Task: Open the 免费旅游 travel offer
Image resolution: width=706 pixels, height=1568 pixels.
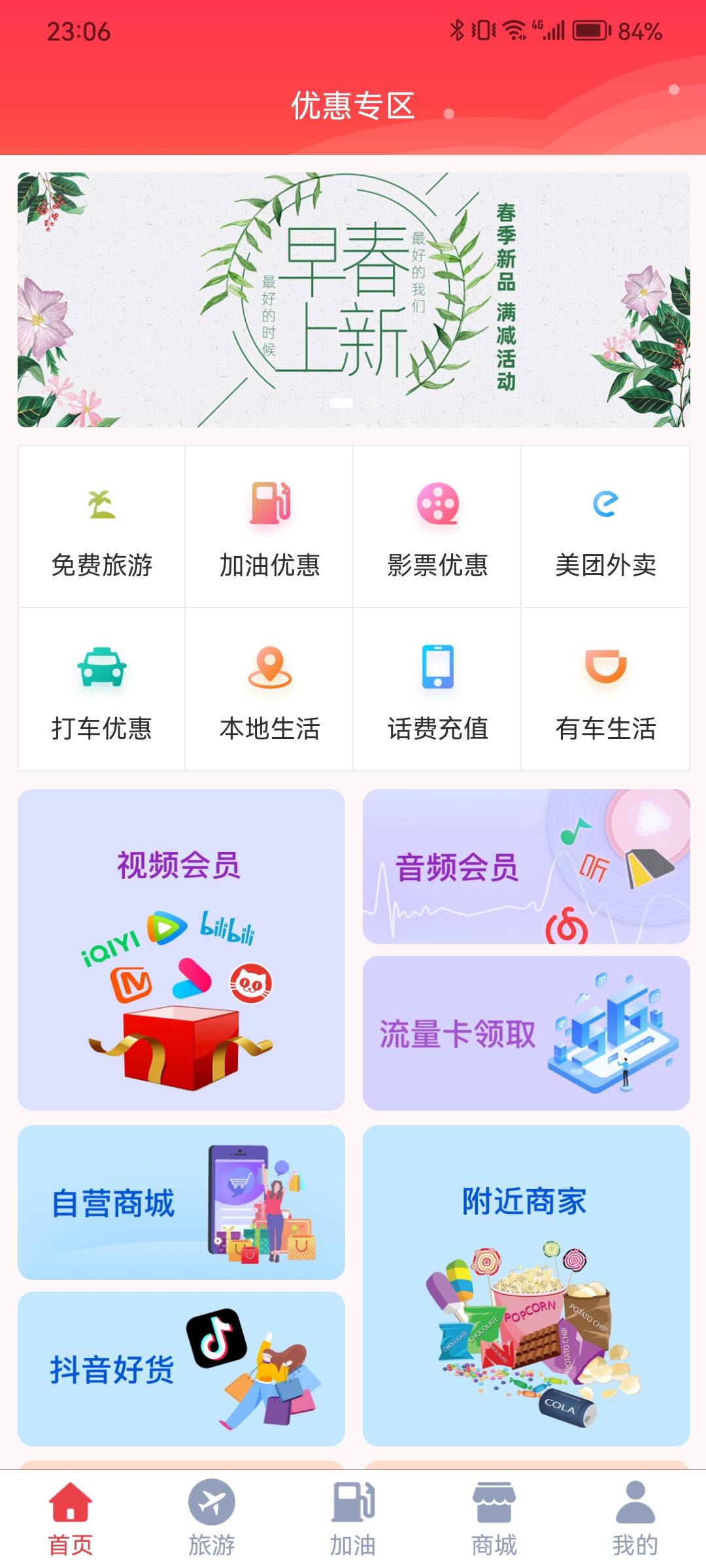Action: click(101, 529)
